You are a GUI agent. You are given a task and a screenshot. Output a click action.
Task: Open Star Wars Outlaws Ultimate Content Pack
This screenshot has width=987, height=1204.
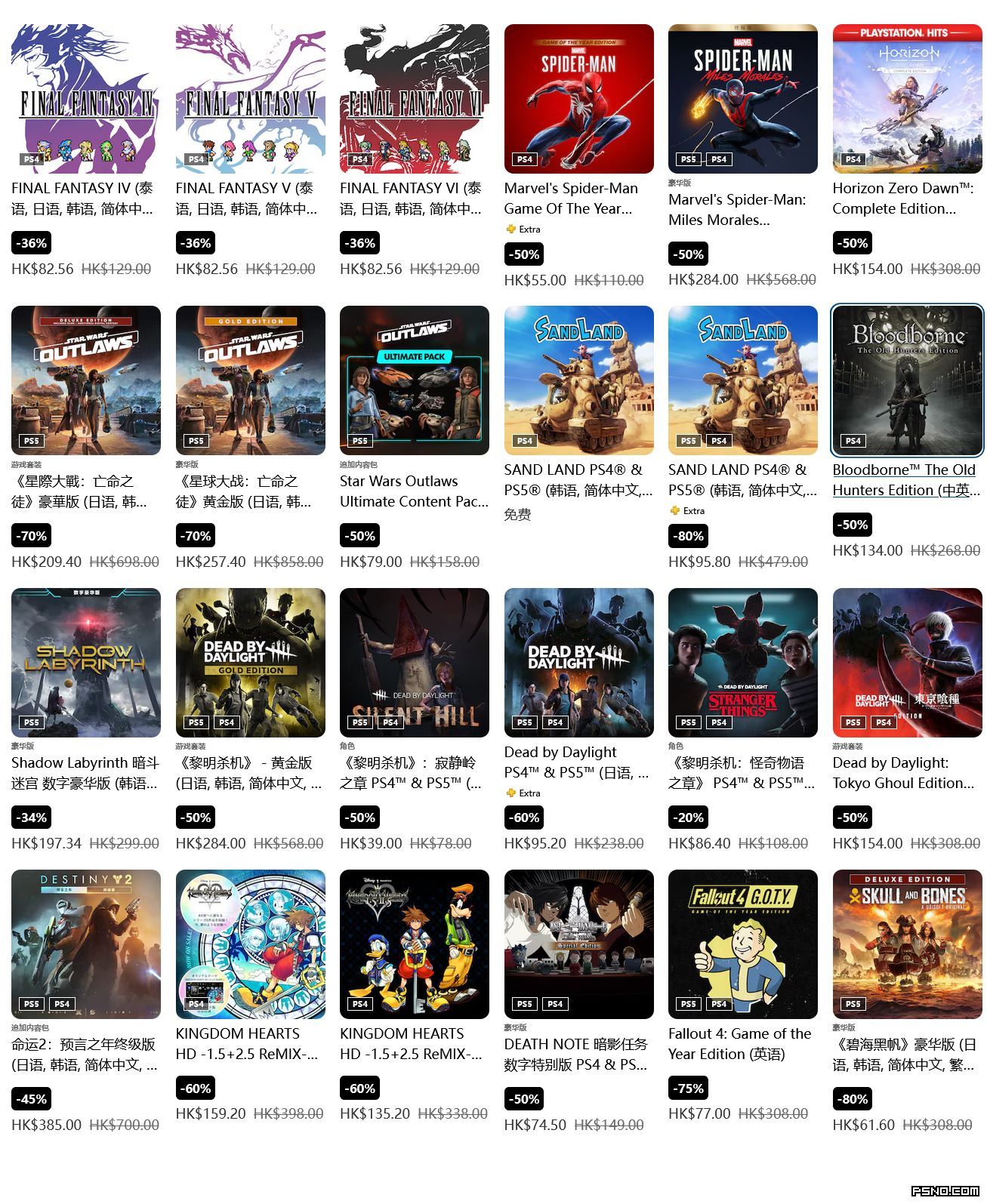click(x=414, y=380)
